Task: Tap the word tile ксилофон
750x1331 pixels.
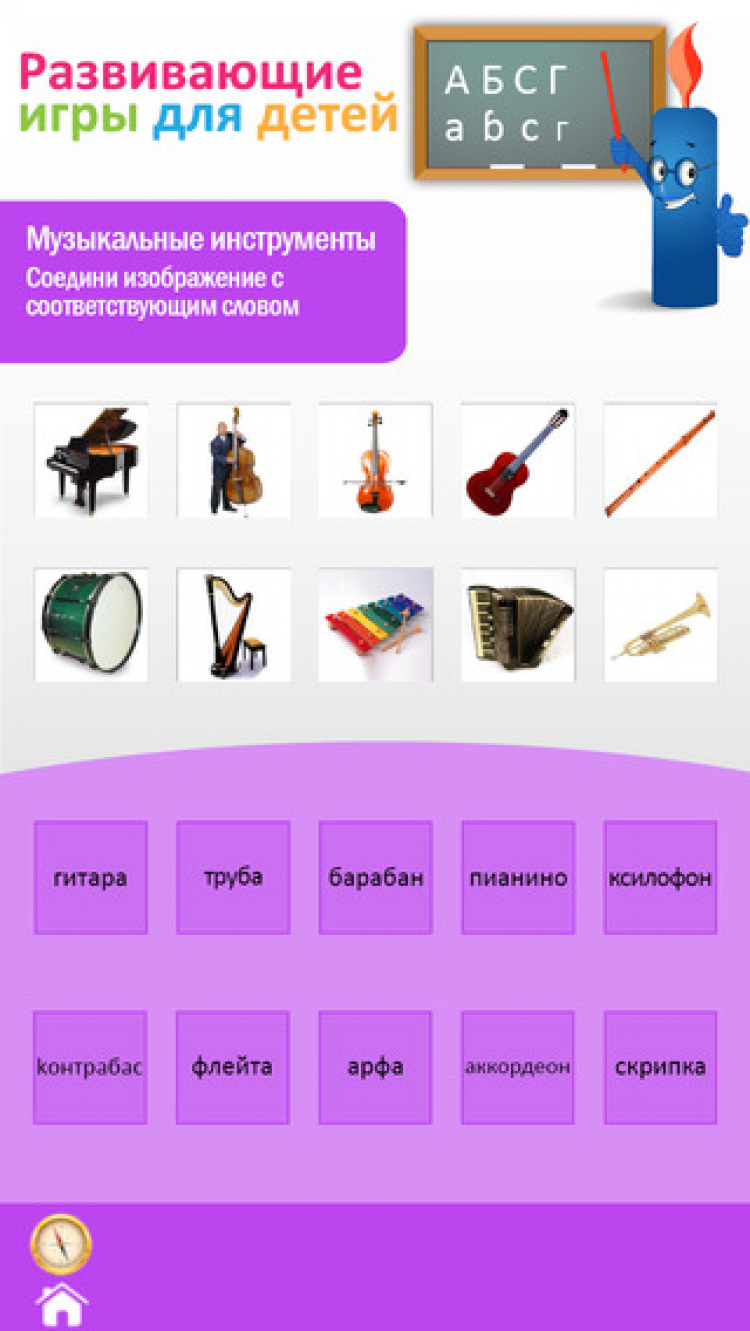Action: pos(660,878)
